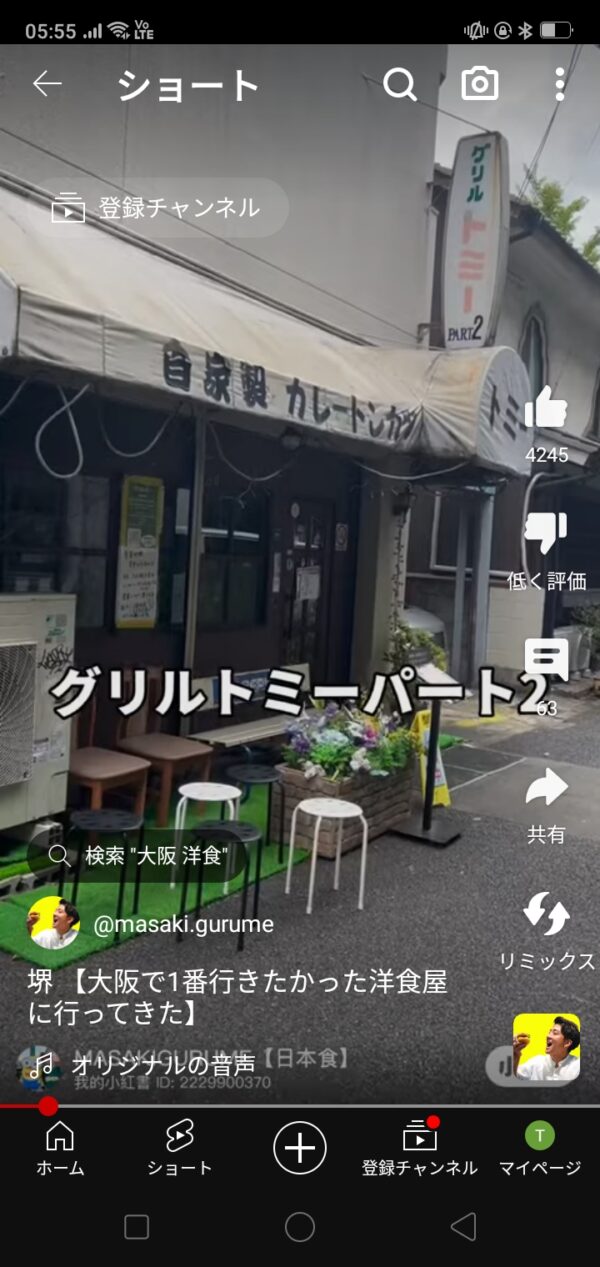The height and width of the screenshot is (1267, 600).
Task: Open the sound thumbnail with yellow background
Action: tap(546, 1047)
